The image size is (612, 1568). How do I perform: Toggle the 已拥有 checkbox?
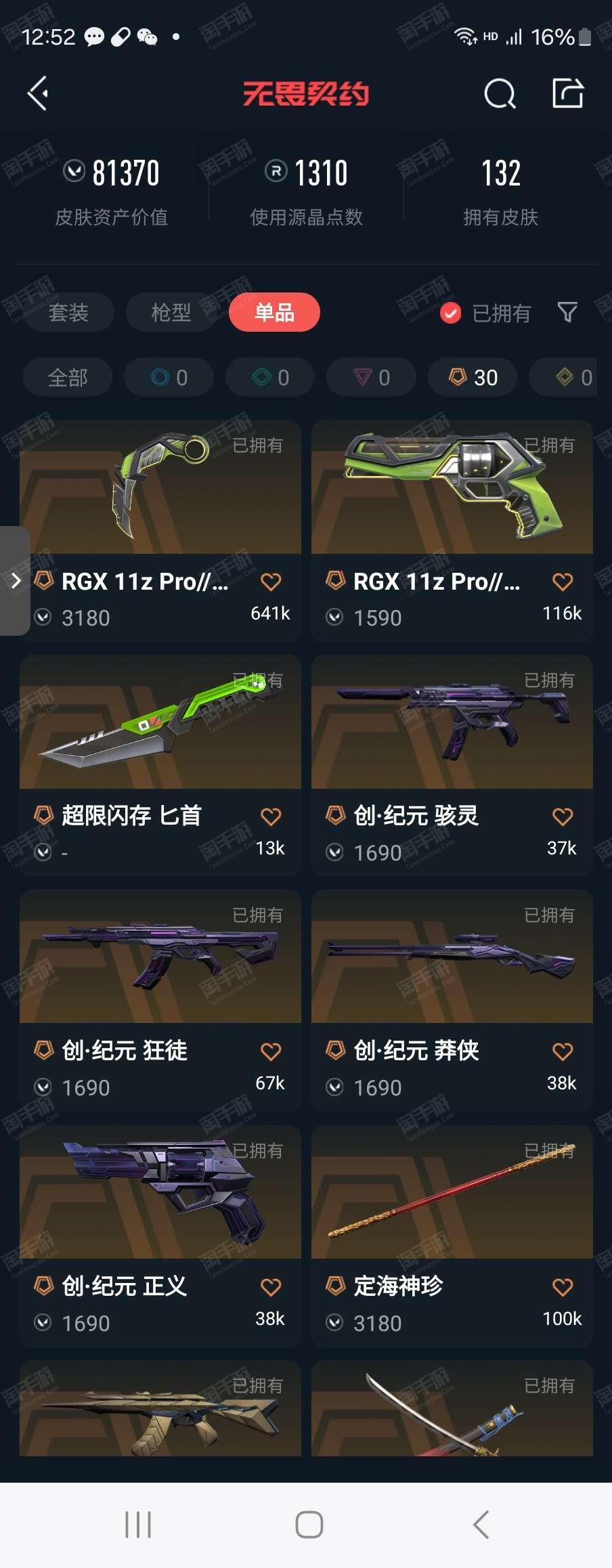[x=450, y=313]
